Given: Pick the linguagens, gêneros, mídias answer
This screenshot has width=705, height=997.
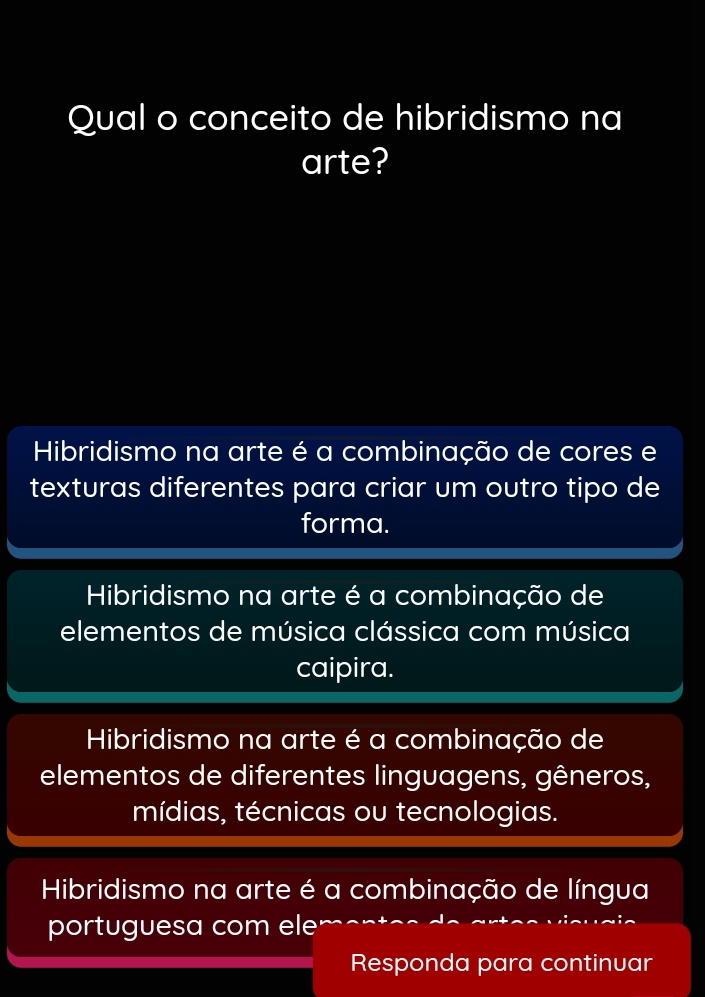Looking at the screenshot, I should coord(344,775).
